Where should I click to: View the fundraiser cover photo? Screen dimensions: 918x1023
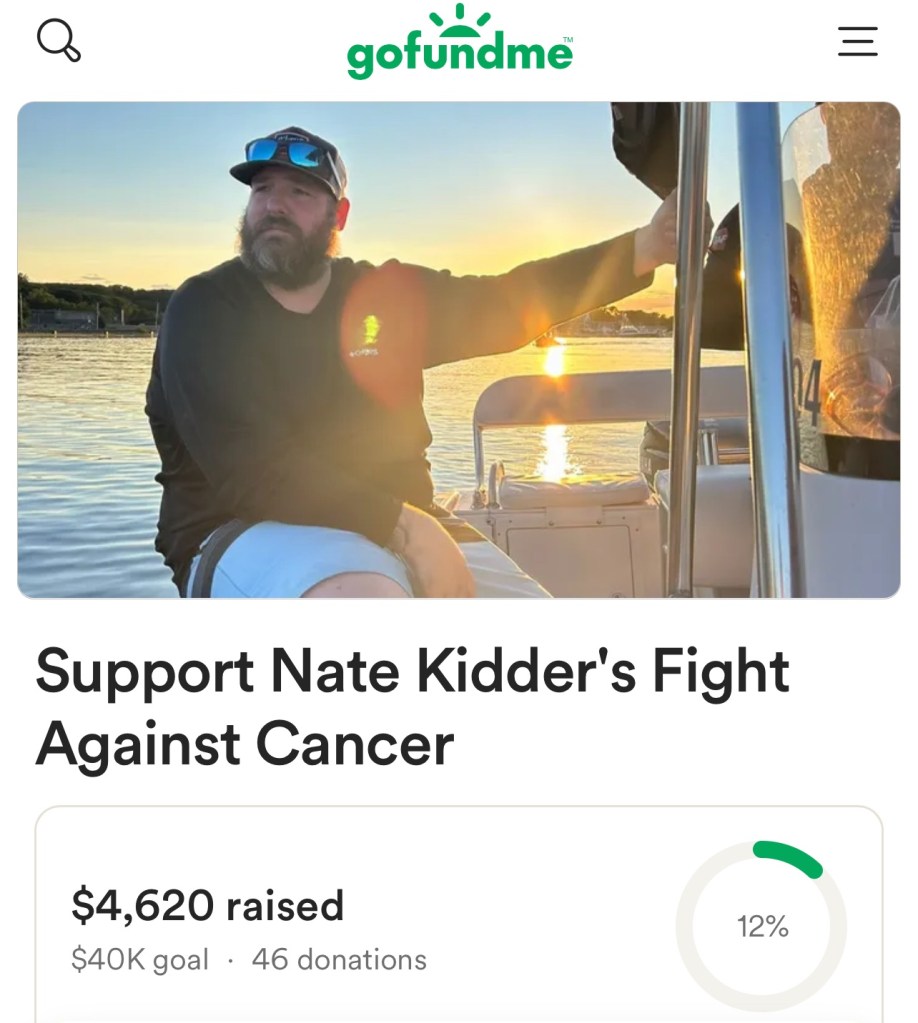[x=459, y=350]
